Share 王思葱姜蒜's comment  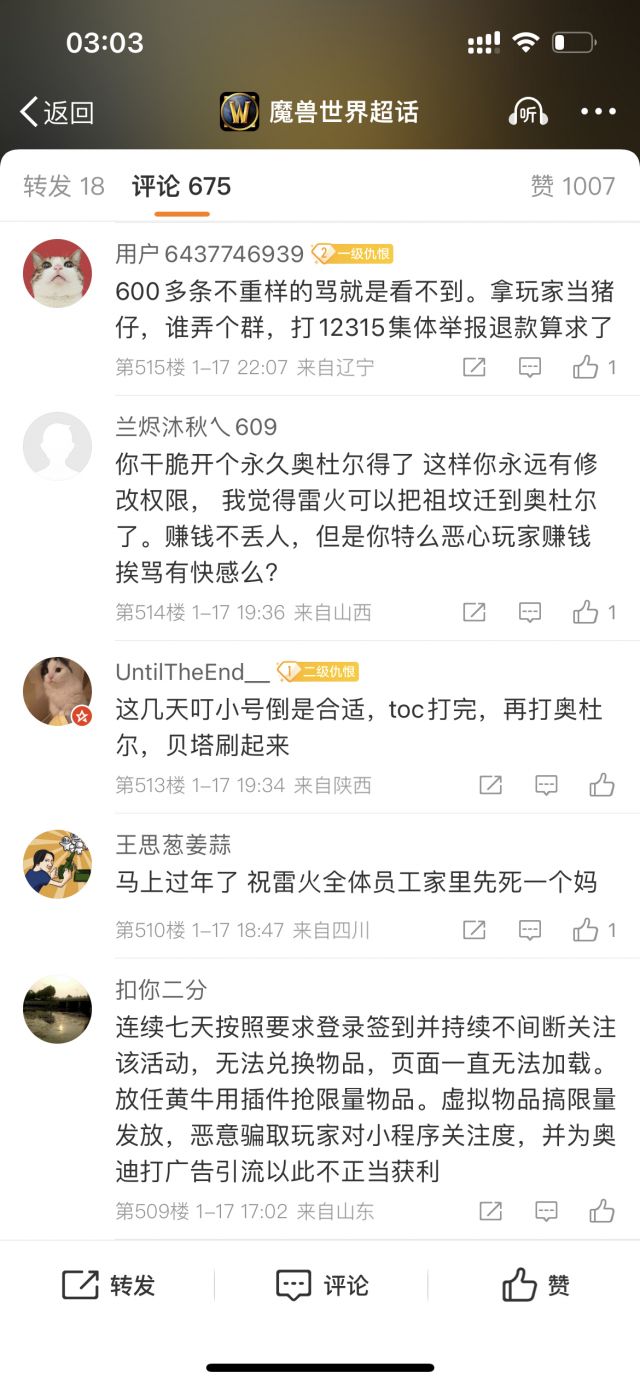coord(474,930)
